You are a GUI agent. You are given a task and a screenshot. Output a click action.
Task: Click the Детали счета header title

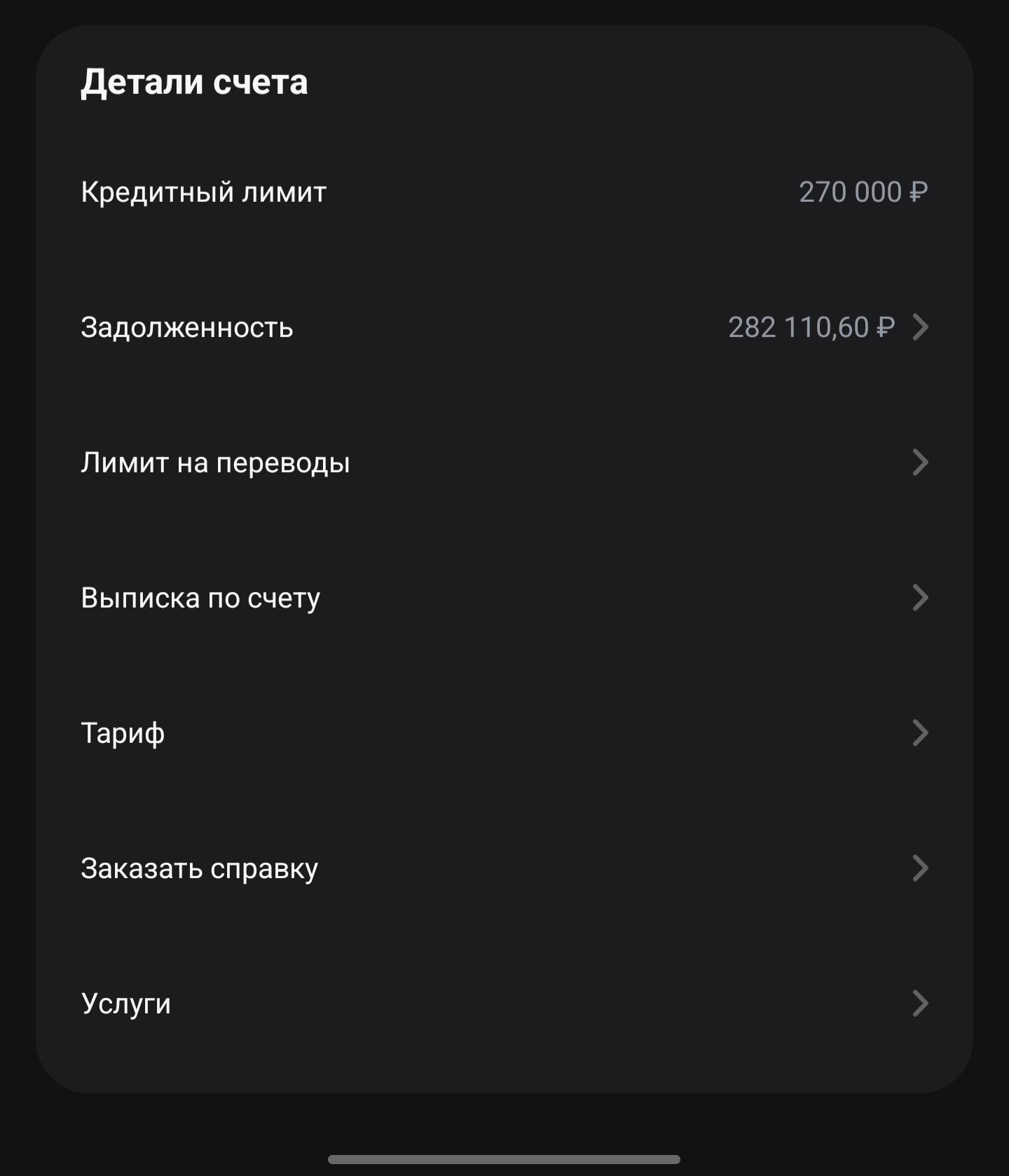click(x=195, y=83)
